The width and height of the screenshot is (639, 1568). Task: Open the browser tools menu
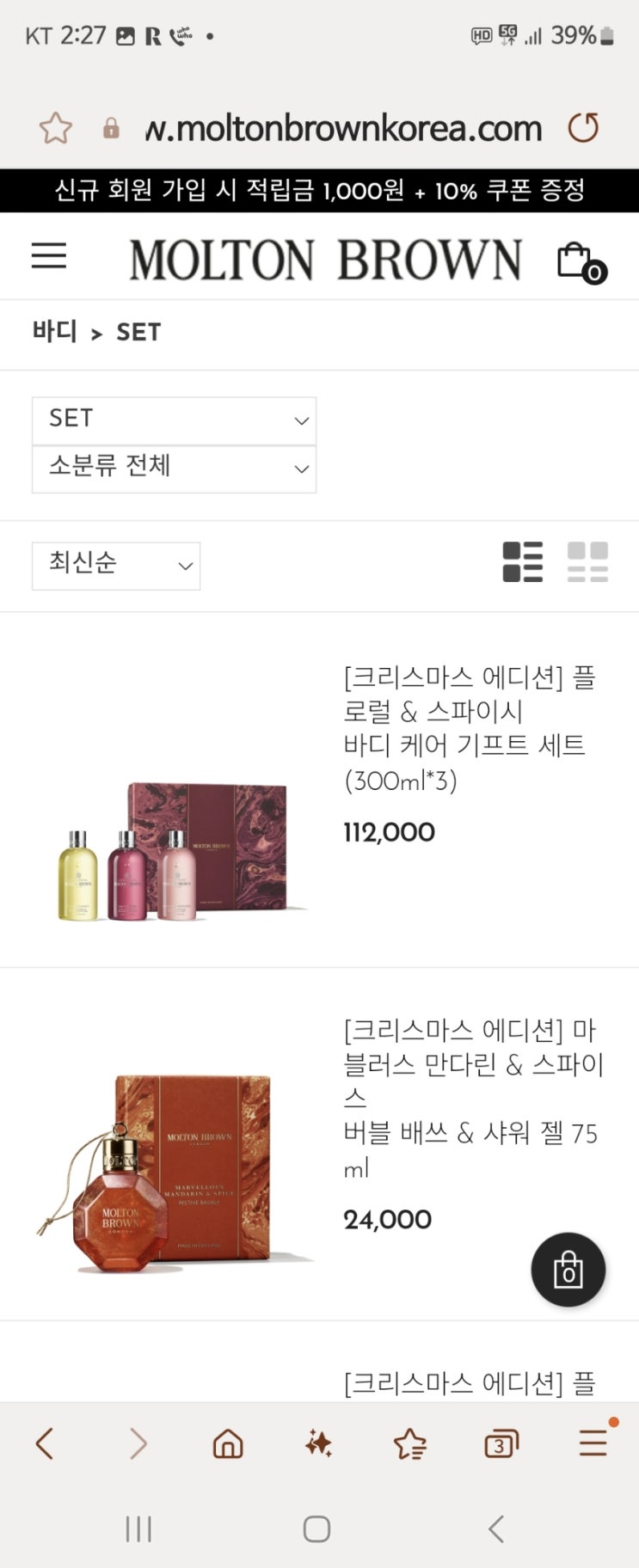tap(594, 1442)
